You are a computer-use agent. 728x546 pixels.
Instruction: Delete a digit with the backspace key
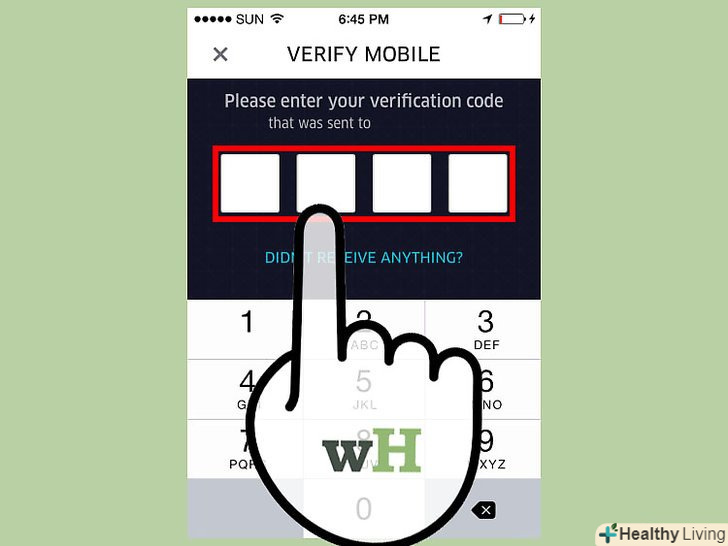click(x=485, y=510)
